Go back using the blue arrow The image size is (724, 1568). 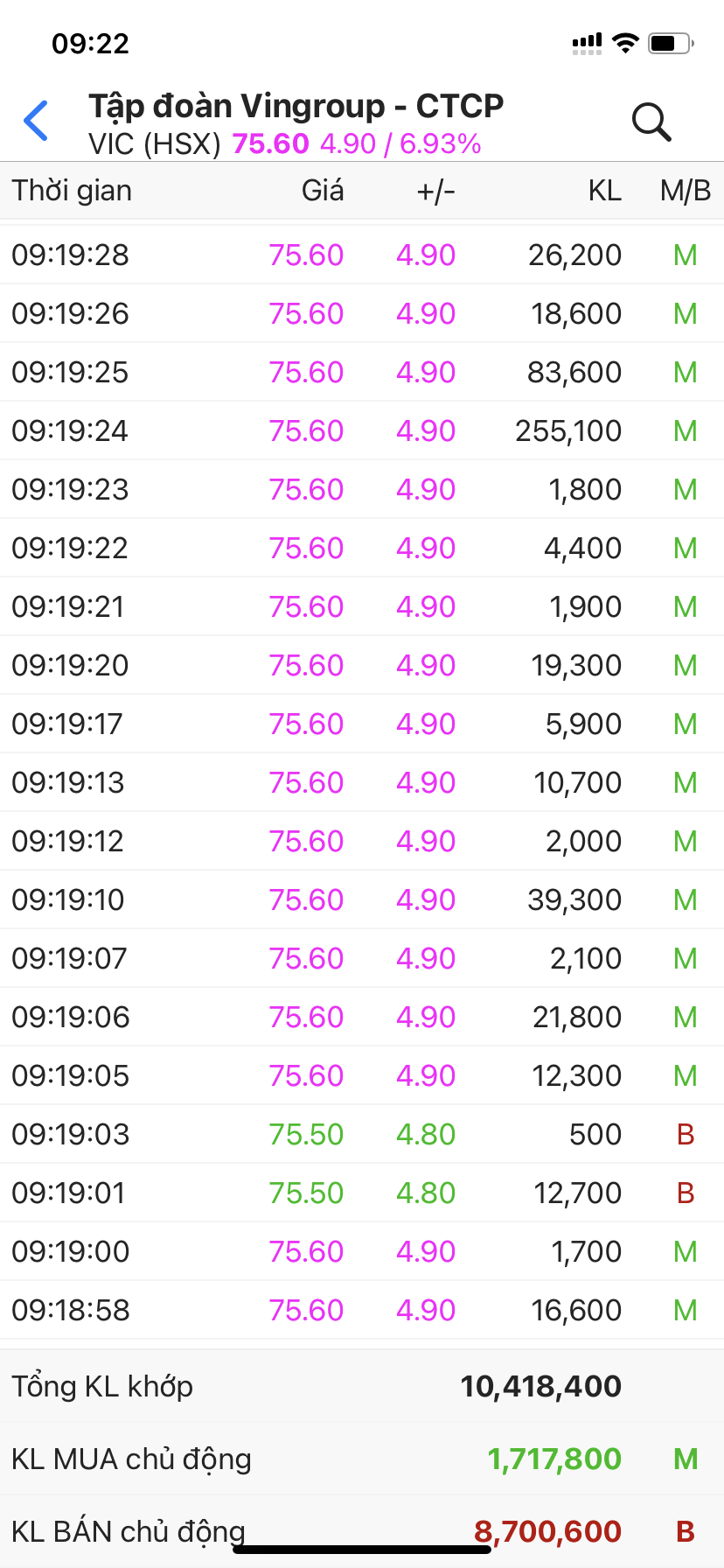click(x=37, y=121)
